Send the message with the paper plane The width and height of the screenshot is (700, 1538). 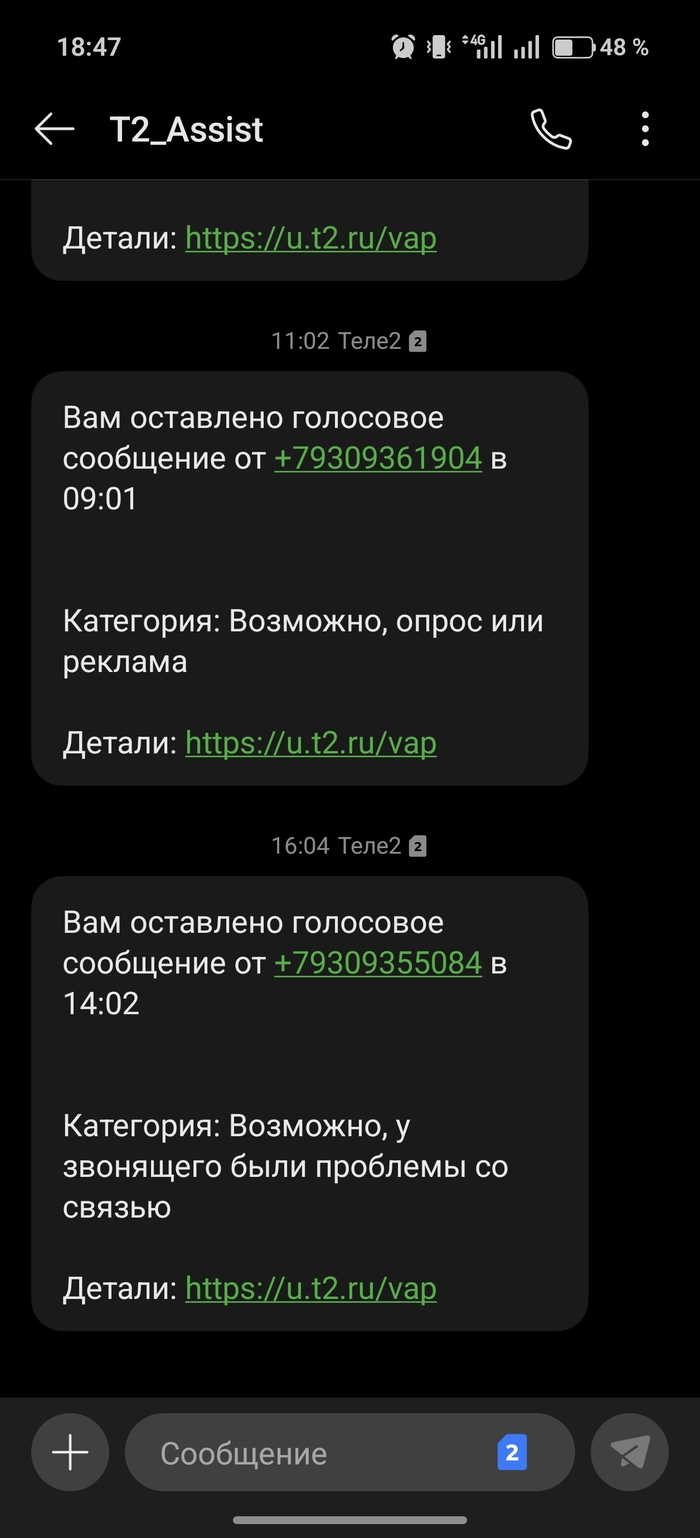tap(630, 1453)
